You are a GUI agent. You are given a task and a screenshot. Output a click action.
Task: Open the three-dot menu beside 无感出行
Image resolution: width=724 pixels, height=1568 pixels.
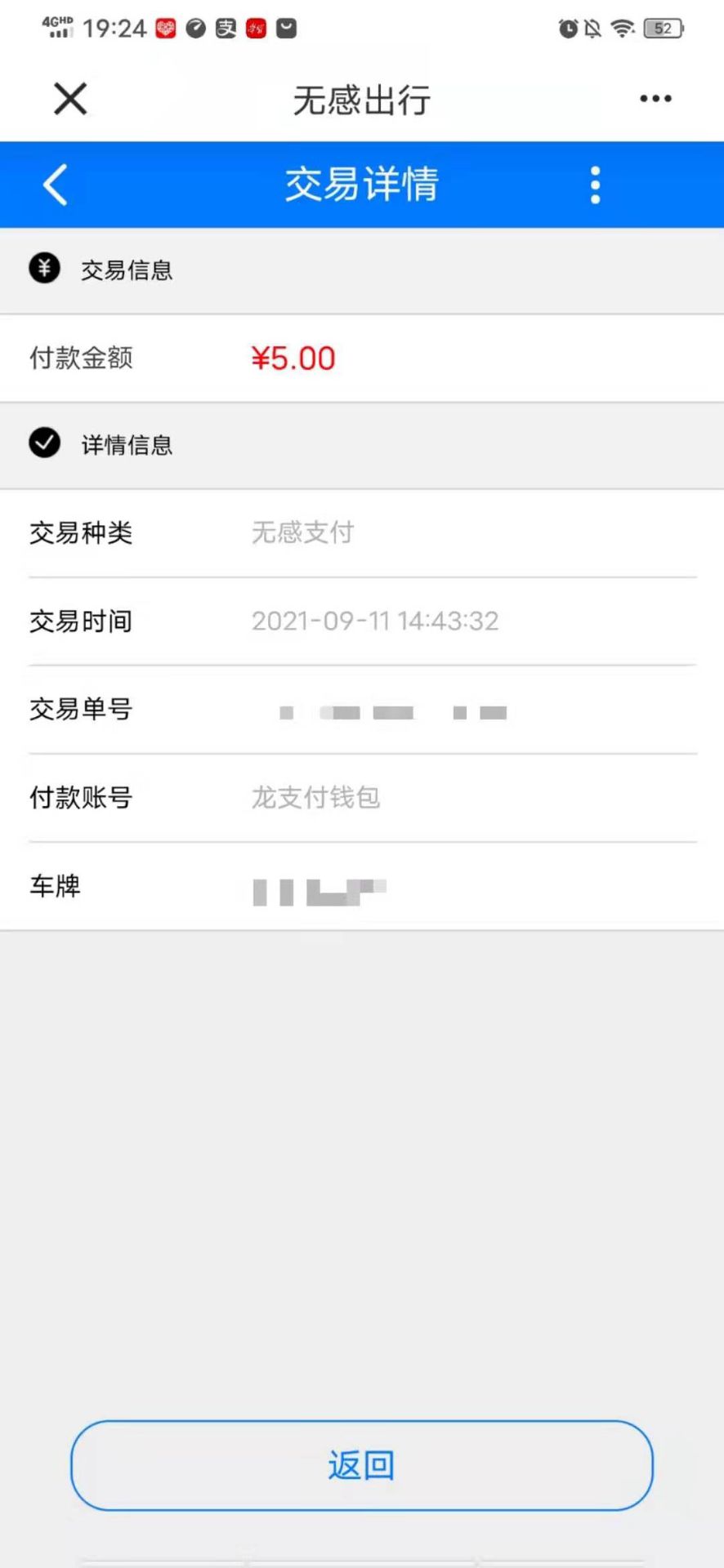655,99
